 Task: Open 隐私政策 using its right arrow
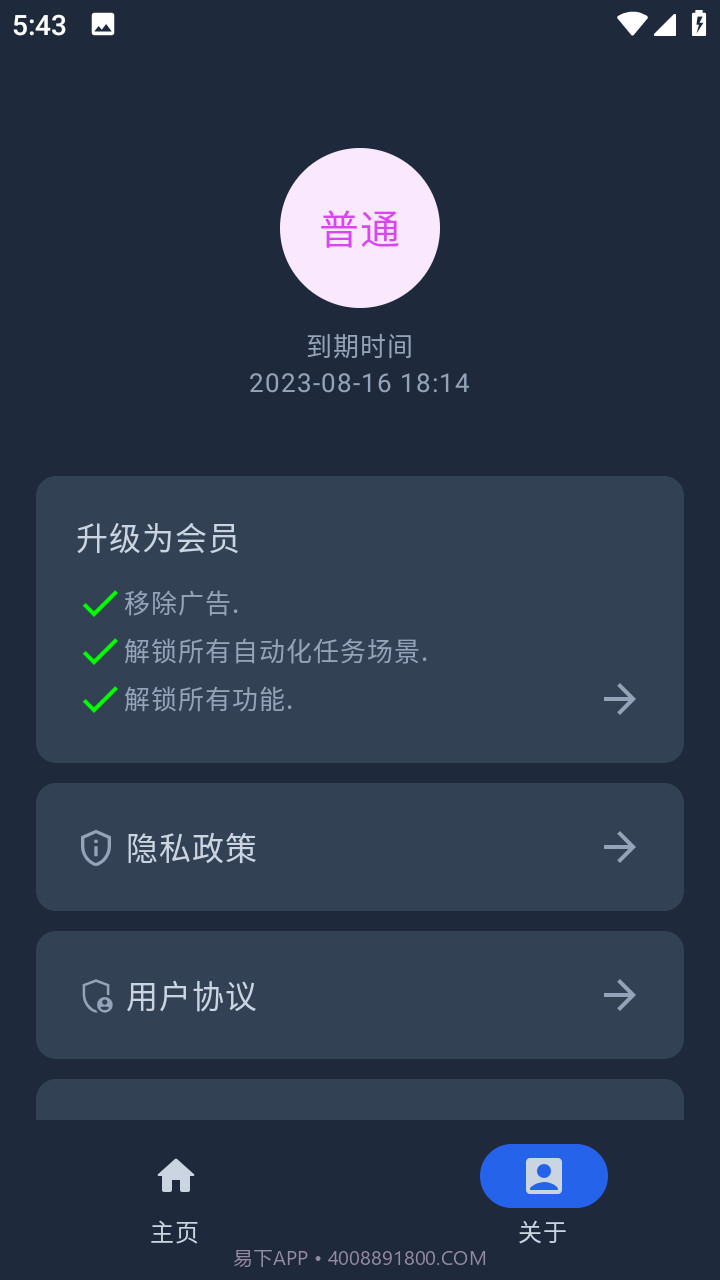tap(620, 847)
